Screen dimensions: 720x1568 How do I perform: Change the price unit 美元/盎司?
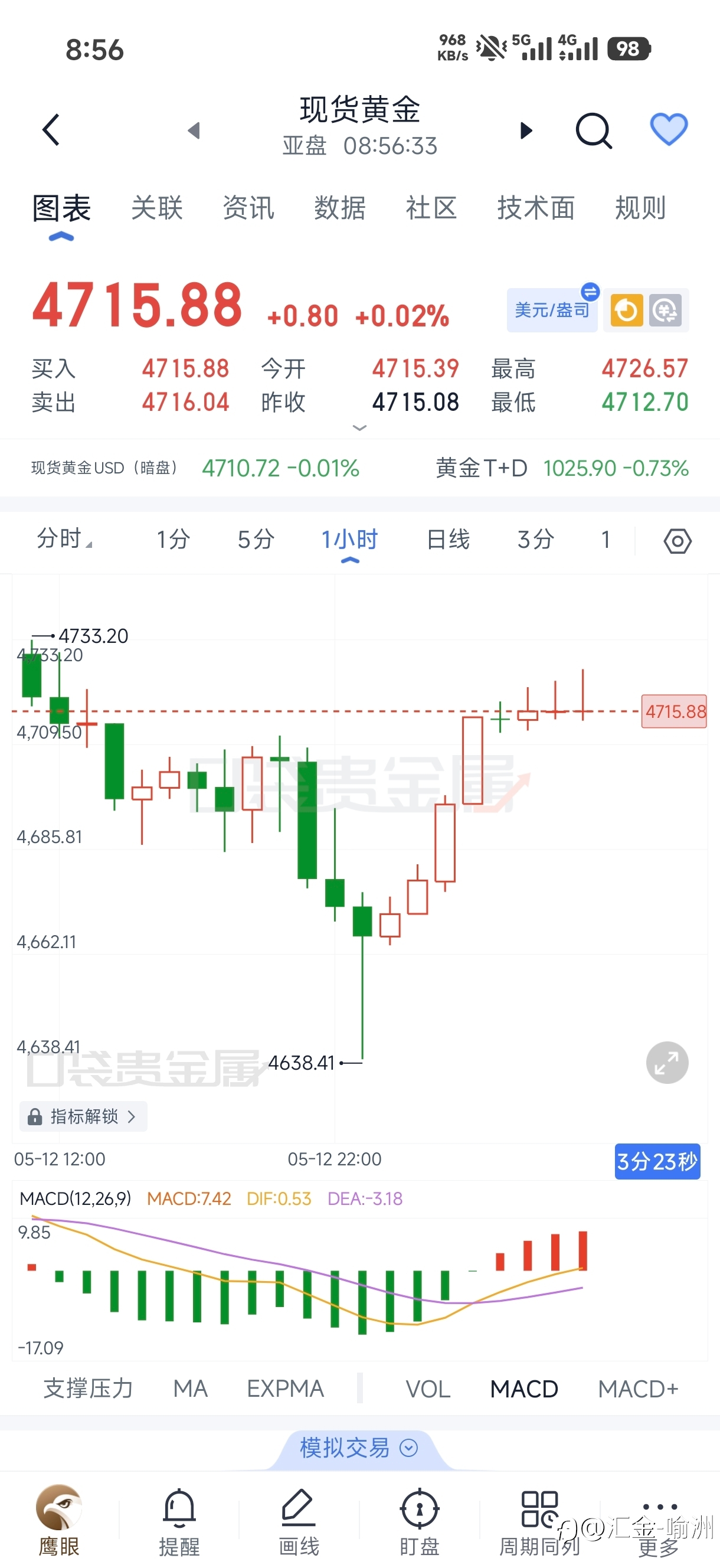pyautogui.click(x=552, y=310)
